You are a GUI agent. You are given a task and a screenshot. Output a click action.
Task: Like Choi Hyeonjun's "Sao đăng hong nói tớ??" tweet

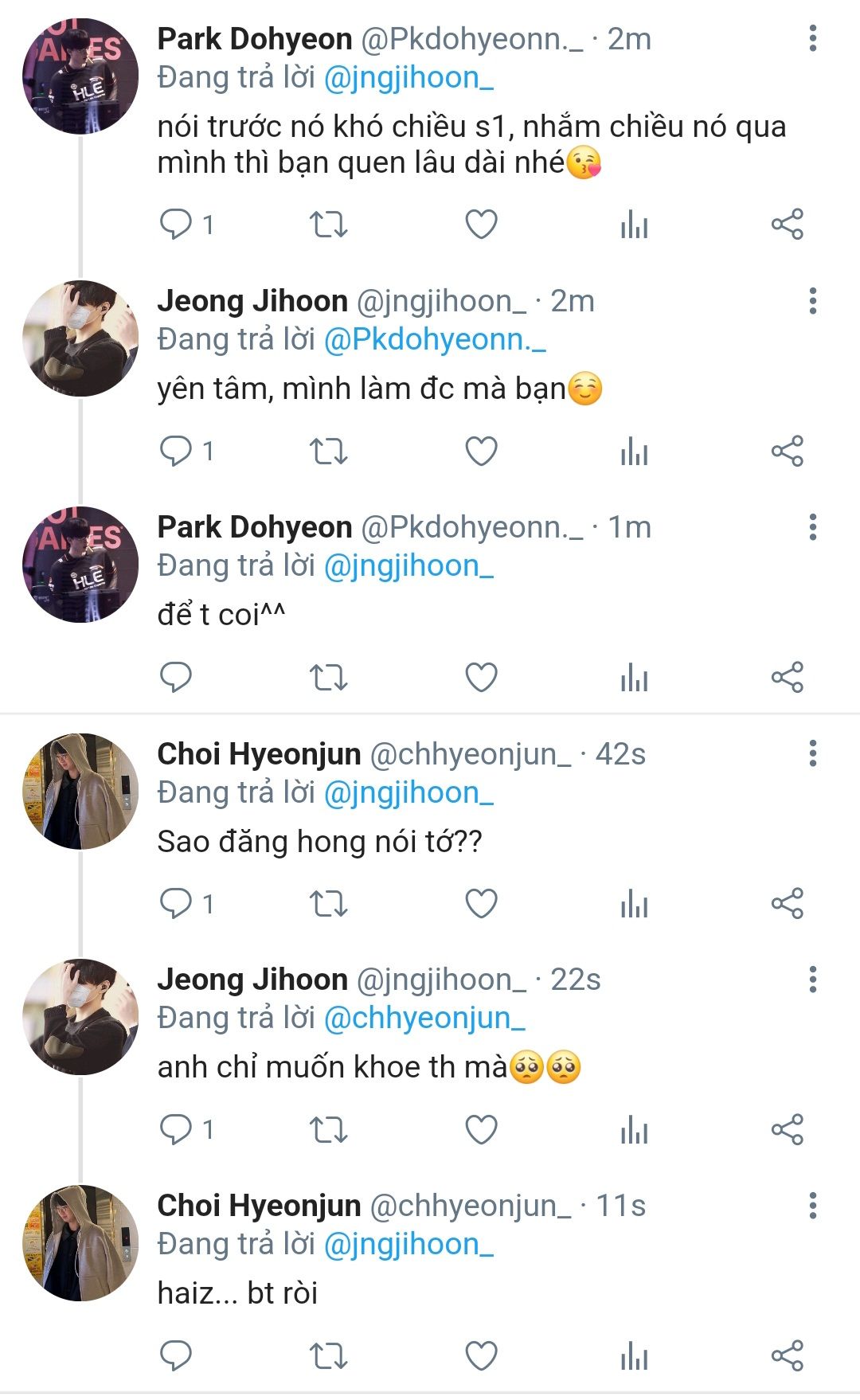[x=481, y=904]
